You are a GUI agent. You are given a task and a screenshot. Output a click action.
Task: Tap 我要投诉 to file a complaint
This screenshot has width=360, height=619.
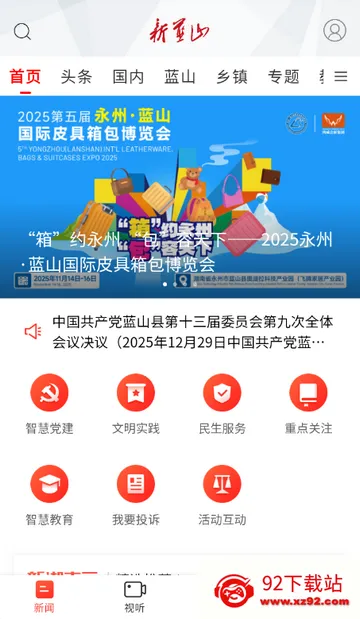click(136, 495)
